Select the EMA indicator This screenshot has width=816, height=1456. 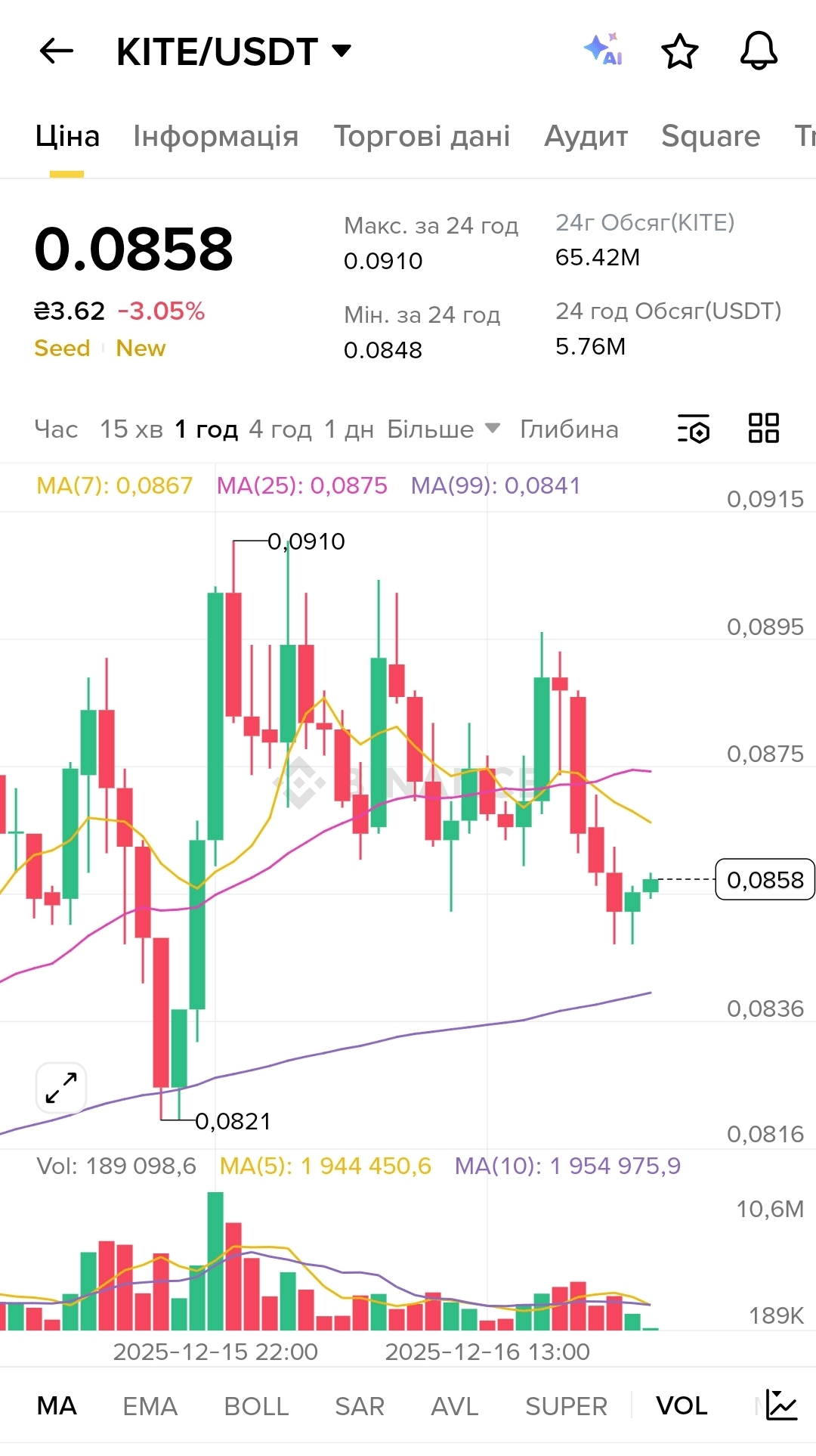coord(150,1406)
